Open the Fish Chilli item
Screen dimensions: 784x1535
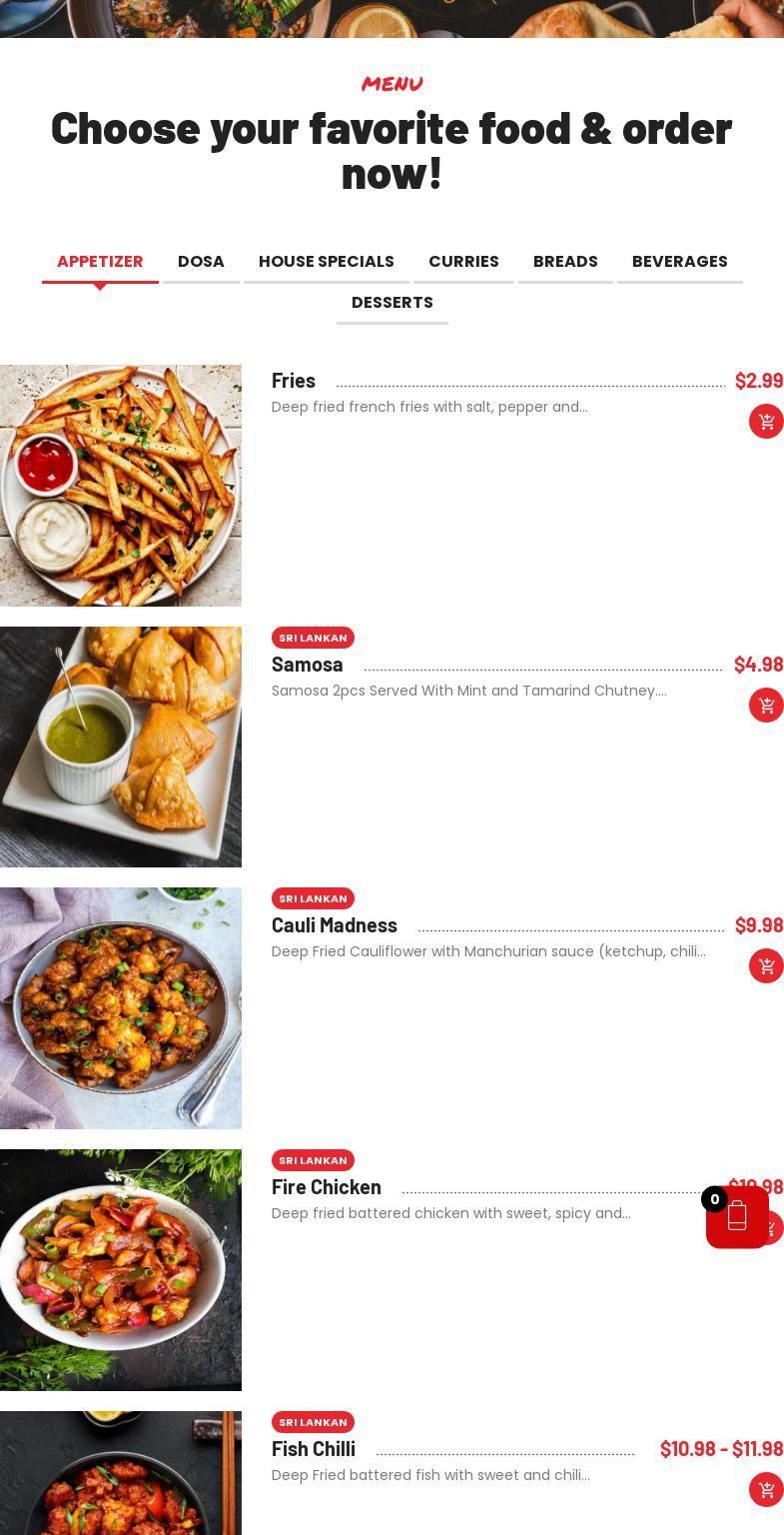314,1449
